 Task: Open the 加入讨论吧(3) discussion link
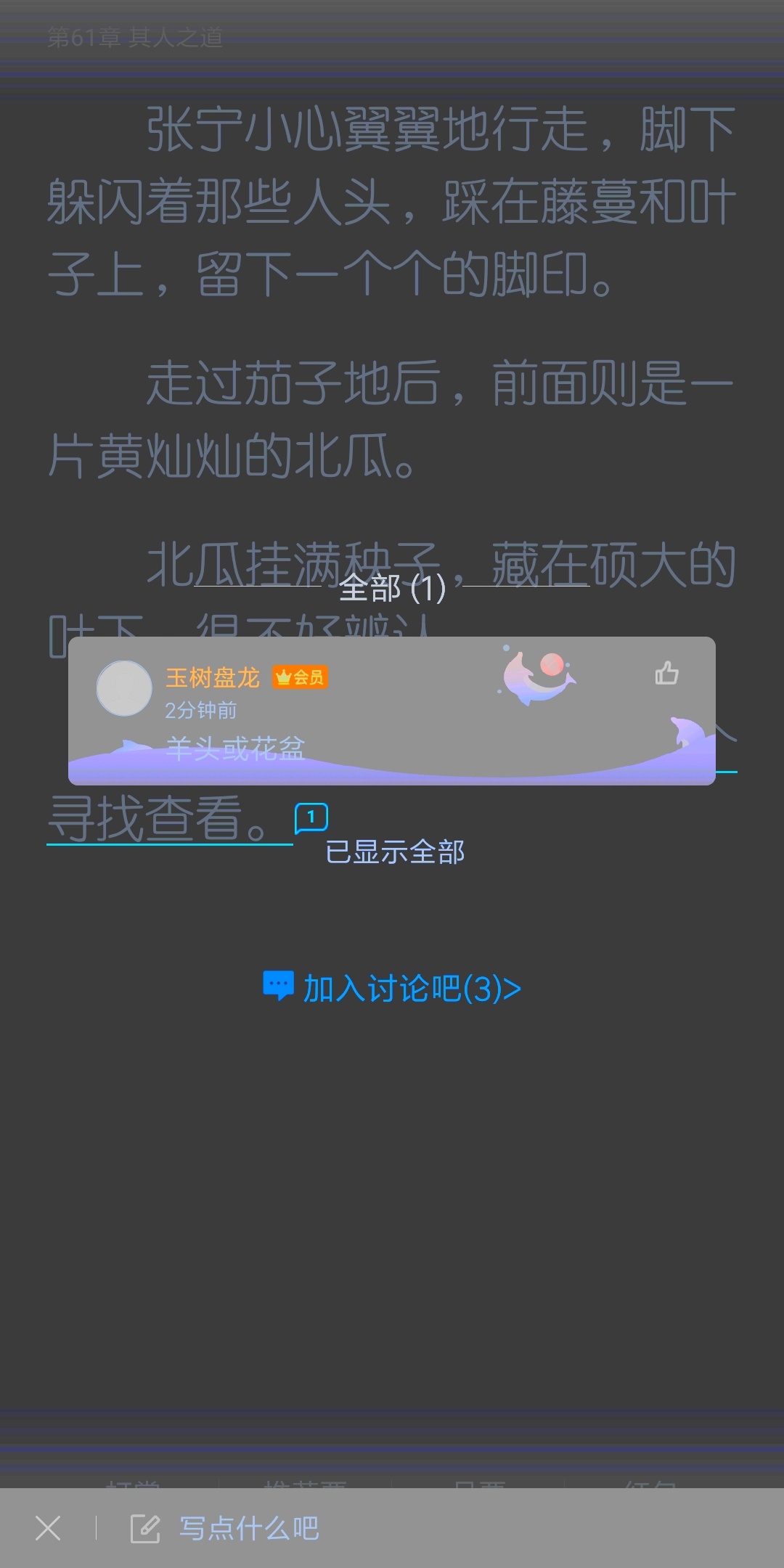[392, 988]
